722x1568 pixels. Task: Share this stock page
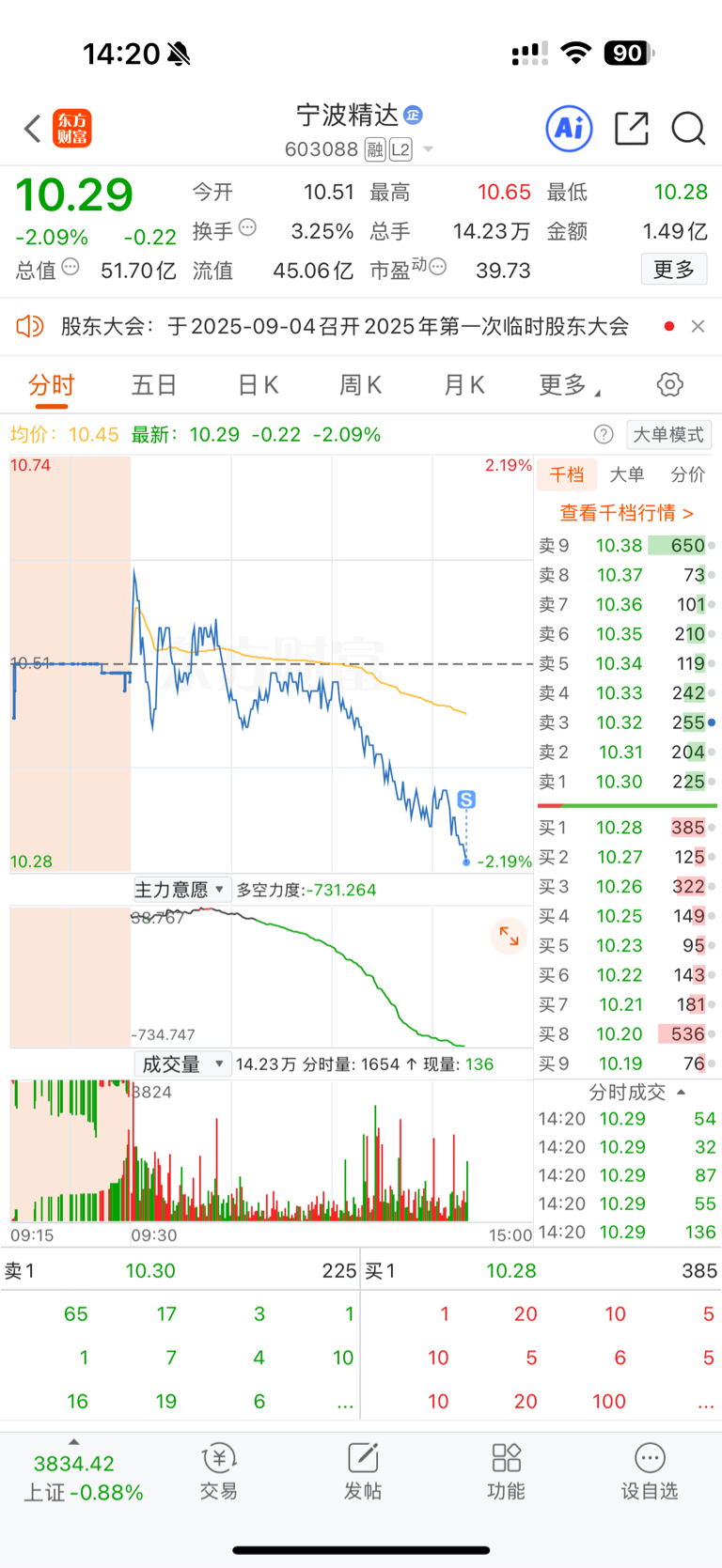click(x=632, y=129)
